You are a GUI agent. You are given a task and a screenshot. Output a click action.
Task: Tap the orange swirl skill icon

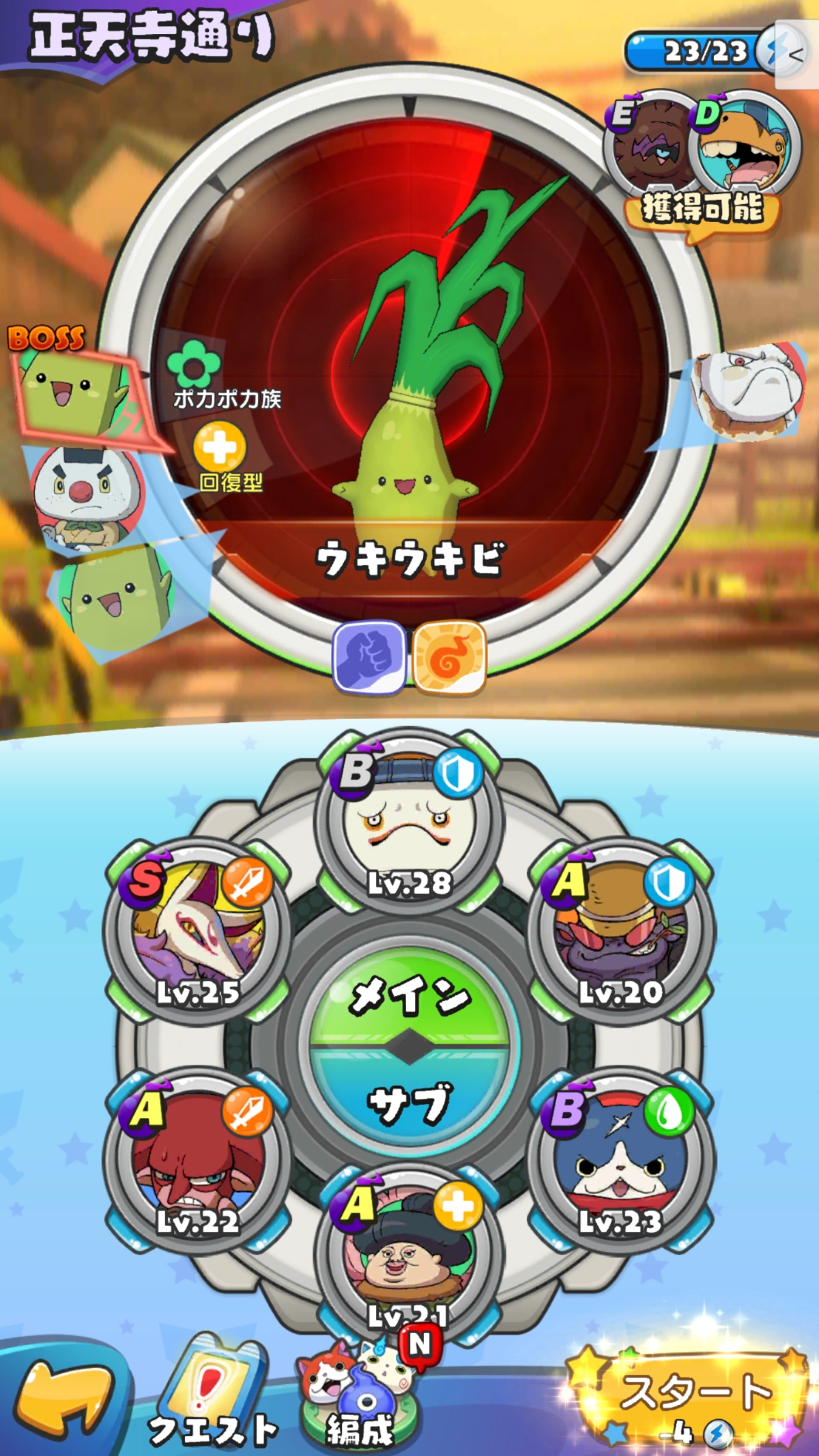click(449, 657)
